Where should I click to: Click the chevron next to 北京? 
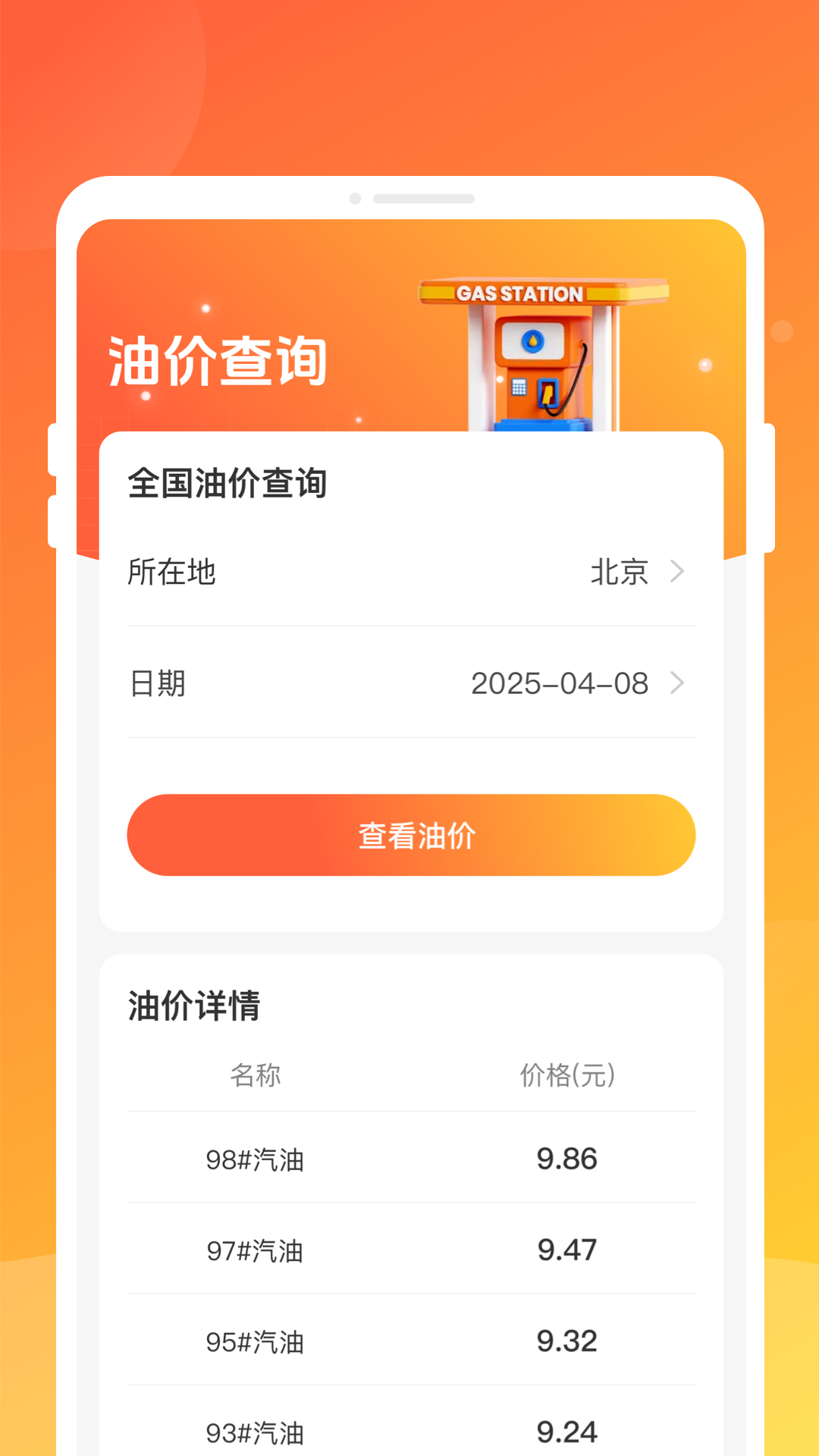click(x=677, y=573)
